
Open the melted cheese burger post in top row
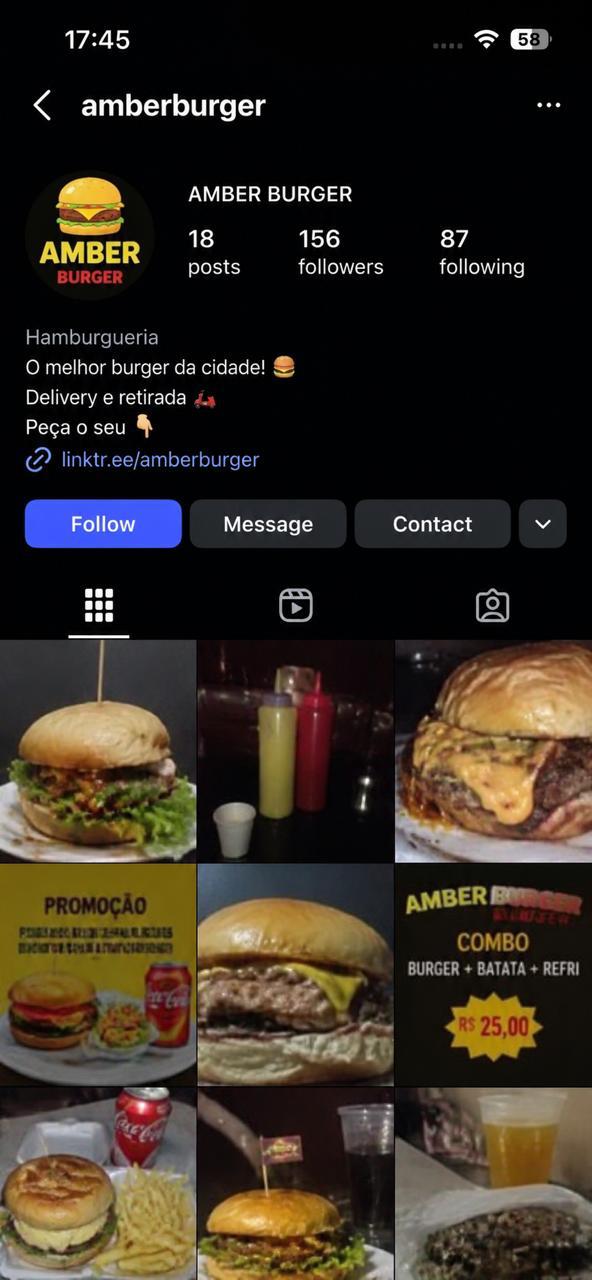click(494, 751)
